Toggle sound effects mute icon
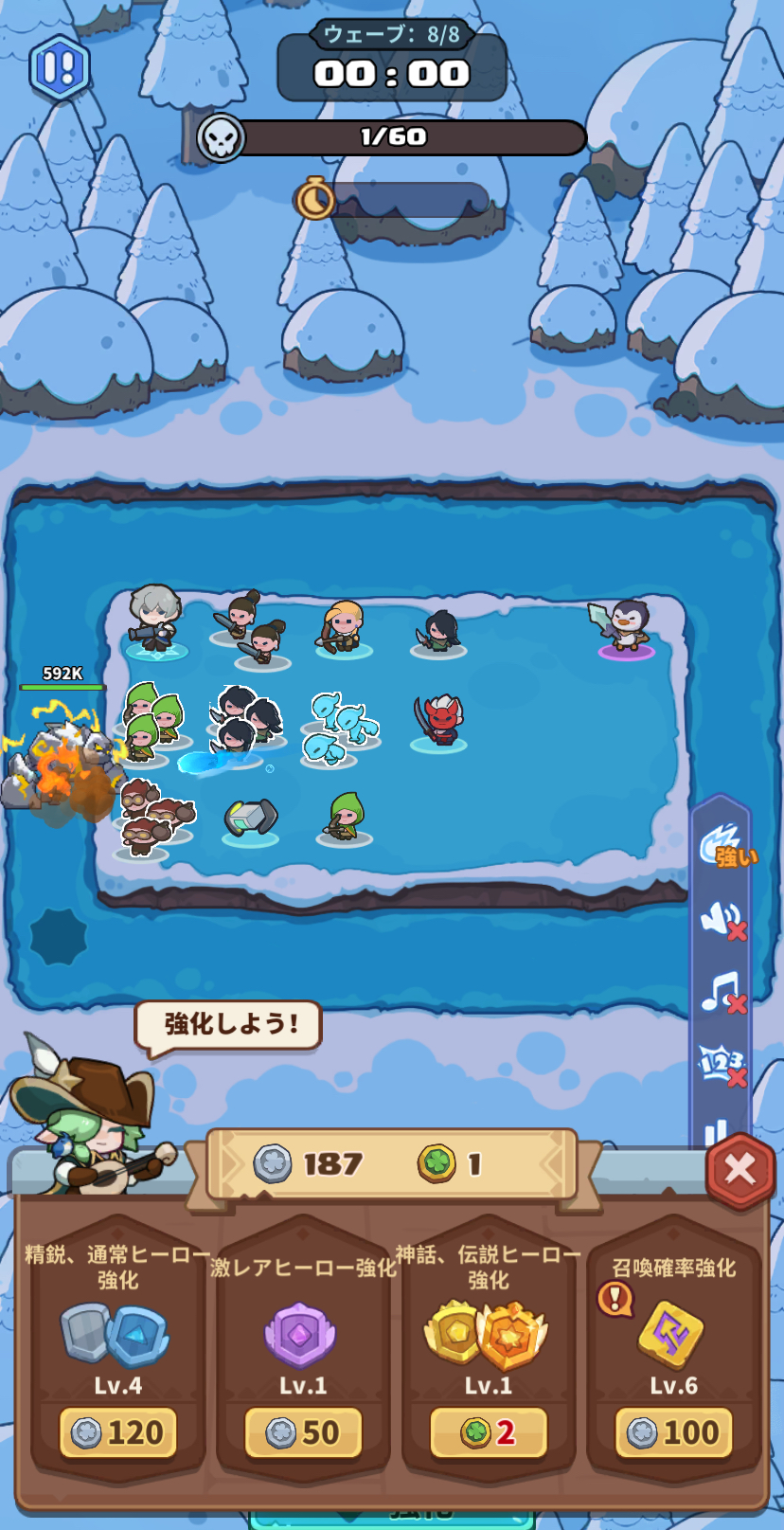784x1530 pixels. (722, 919)
